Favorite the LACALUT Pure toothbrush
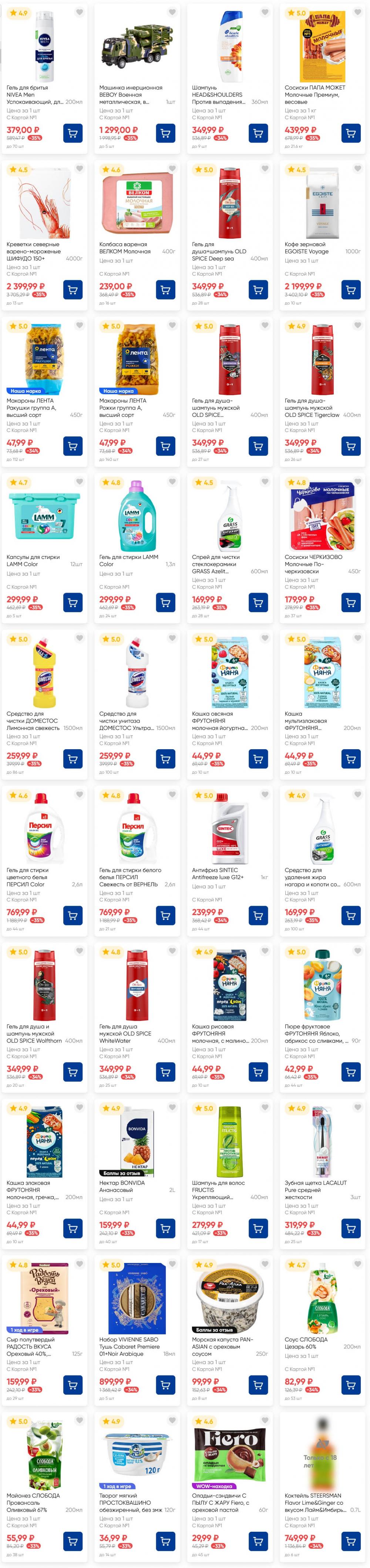 (358, 1108)
